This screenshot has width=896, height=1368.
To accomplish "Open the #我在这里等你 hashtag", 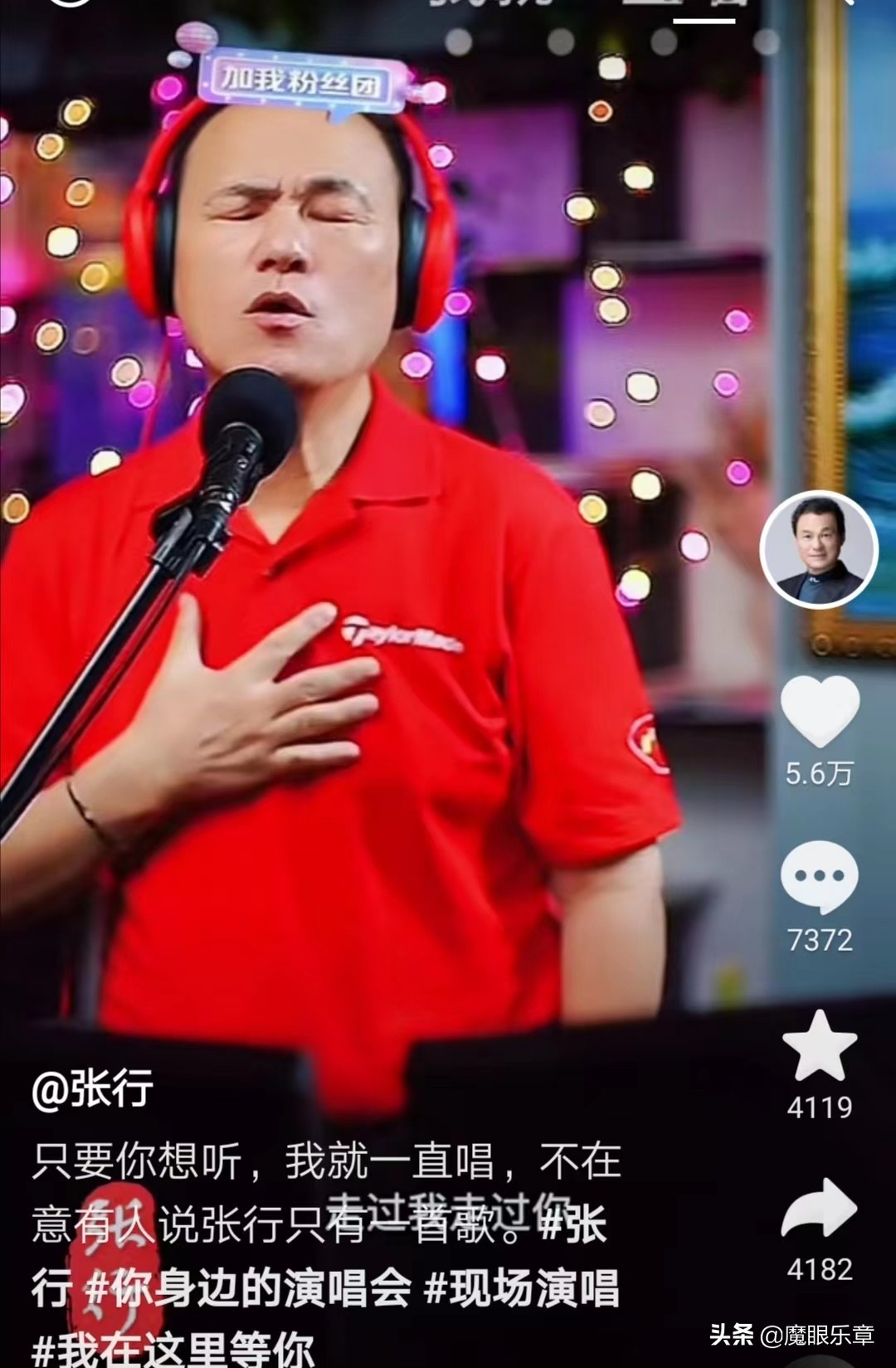I will pyautogui.click(x=173, y=1350).
